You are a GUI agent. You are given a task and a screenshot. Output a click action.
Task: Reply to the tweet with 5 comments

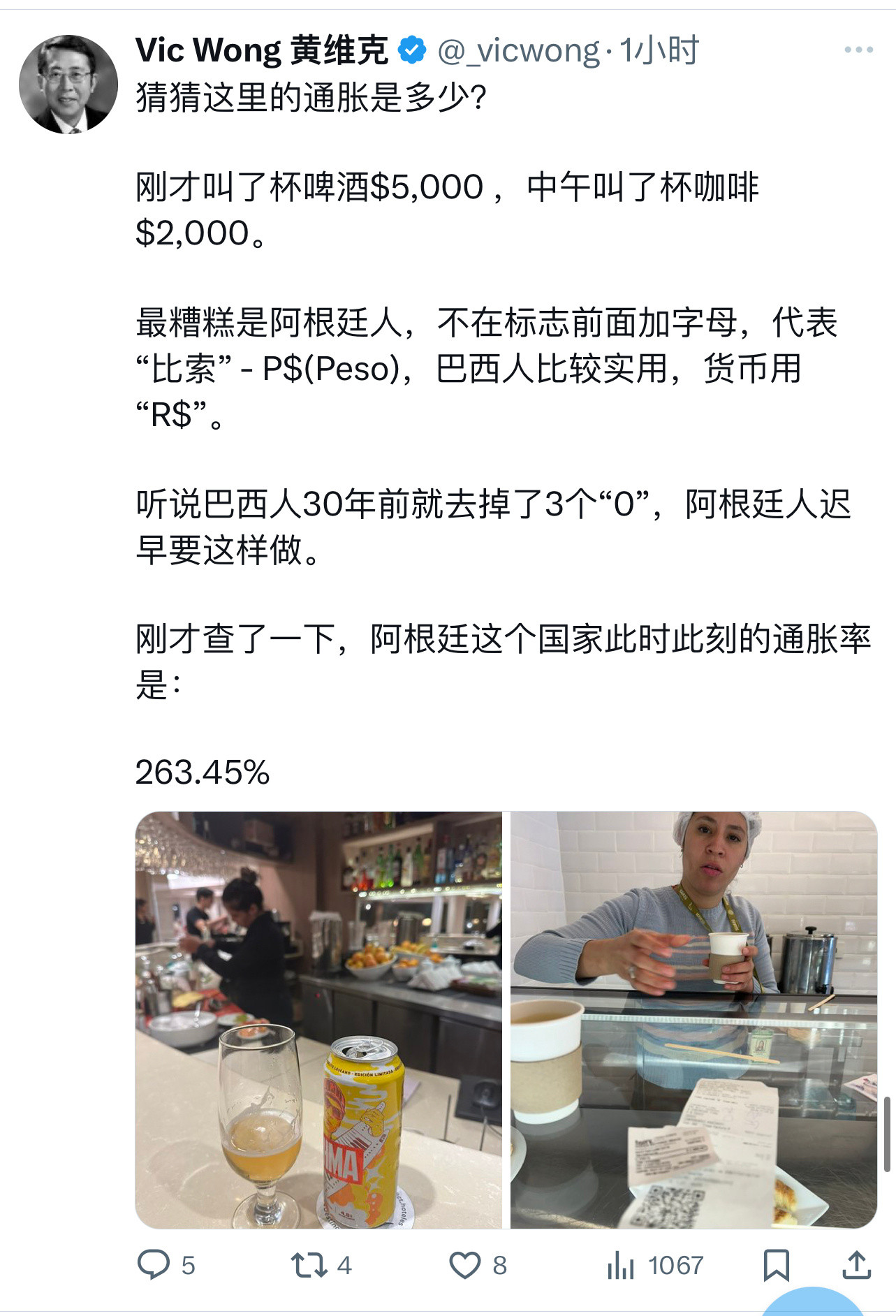tap(154, 1264)
